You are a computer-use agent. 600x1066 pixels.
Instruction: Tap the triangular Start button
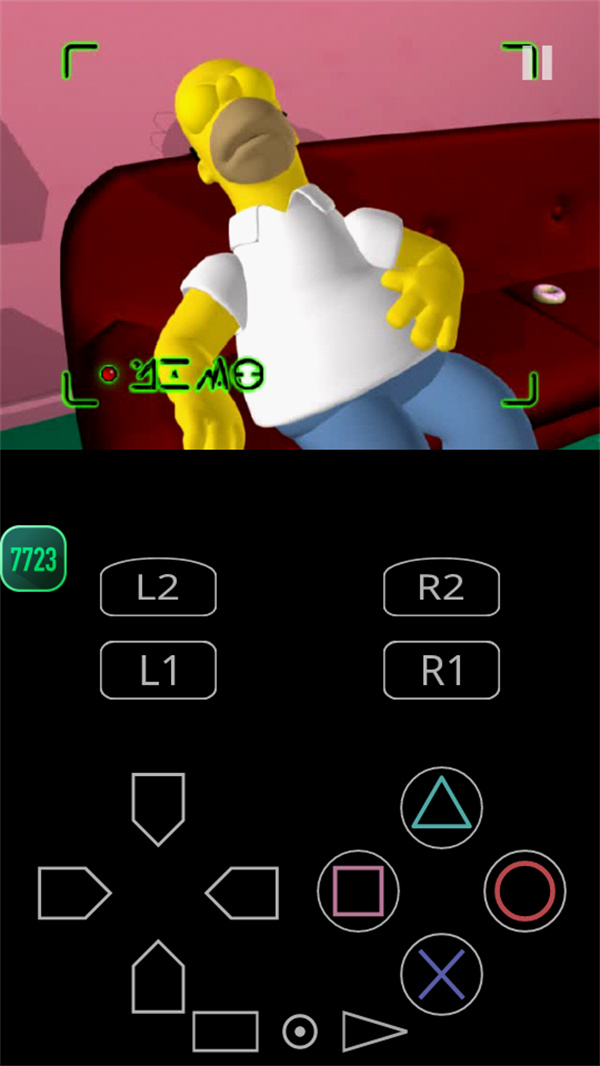pyautogui.click(x=370, y=1031)
